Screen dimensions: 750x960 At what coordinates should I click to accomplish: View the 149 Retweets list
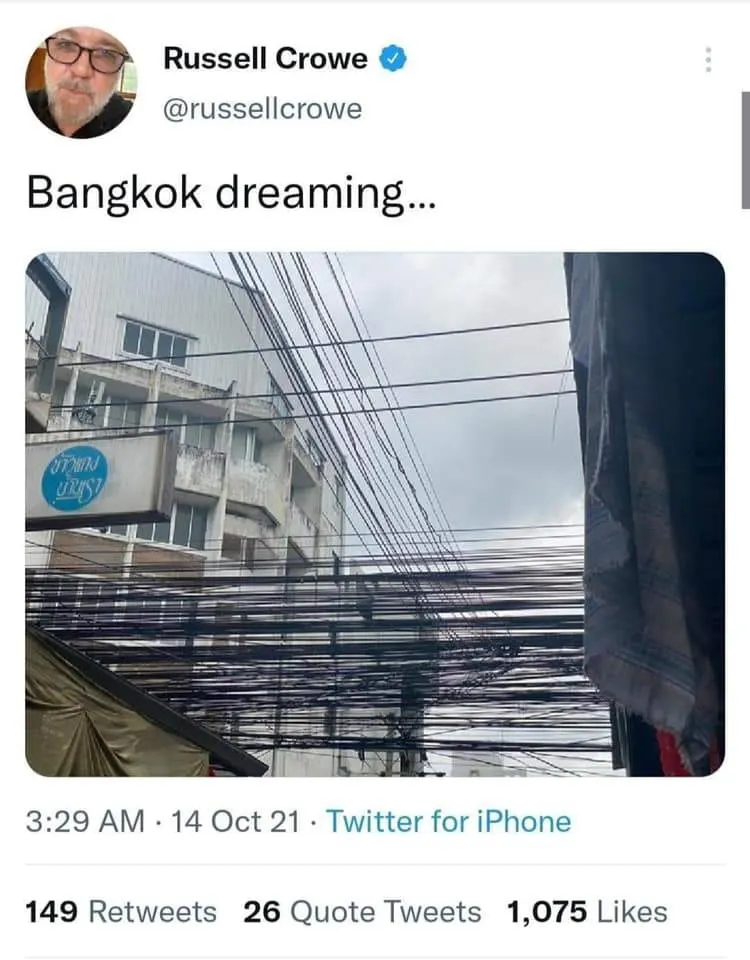coord(120,912)
